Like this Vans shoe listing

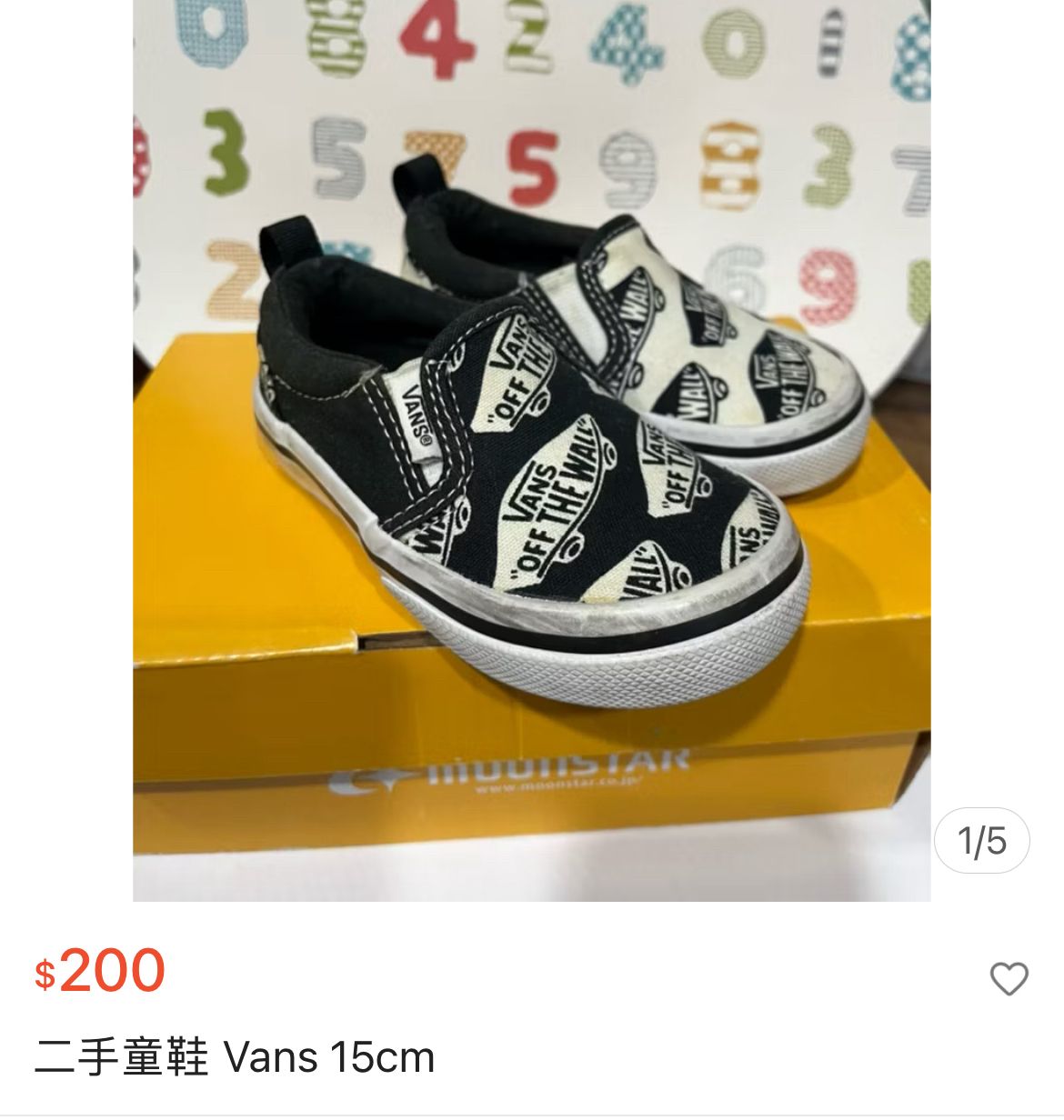pos(1008,979)
